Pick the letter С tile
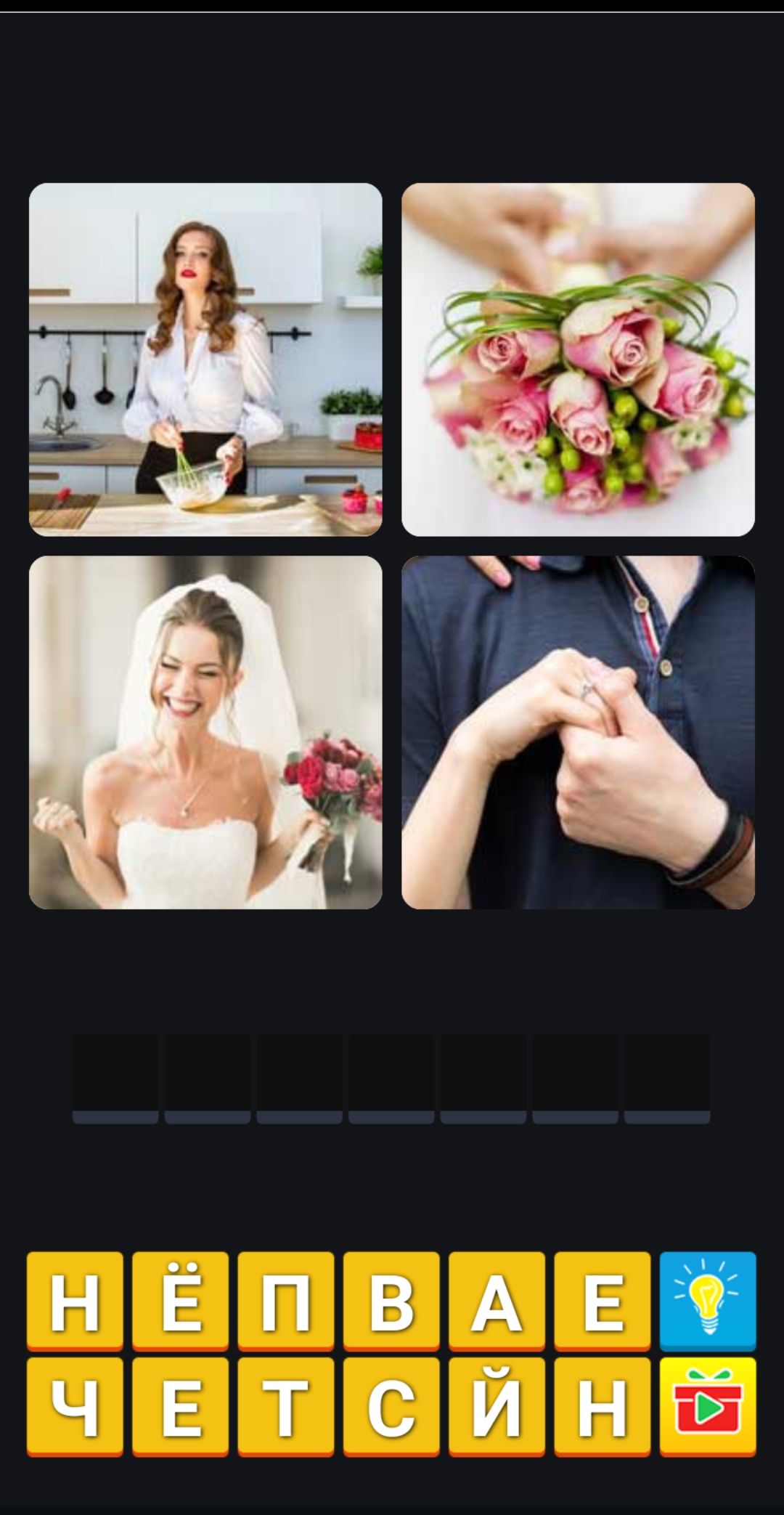 391,1407
